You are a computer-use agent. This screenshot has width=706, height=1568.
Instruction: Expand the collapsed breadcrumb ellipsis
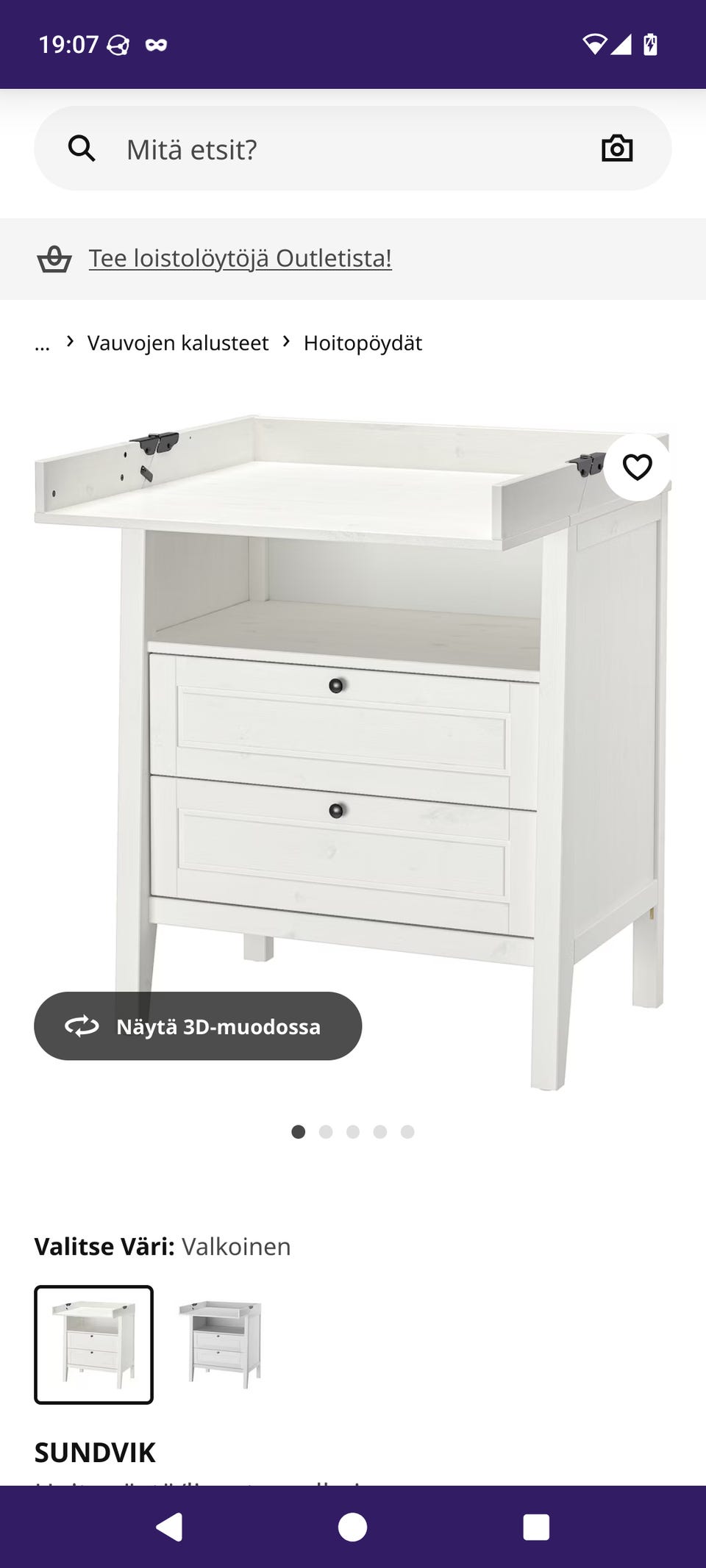click(x=43, y=344)
